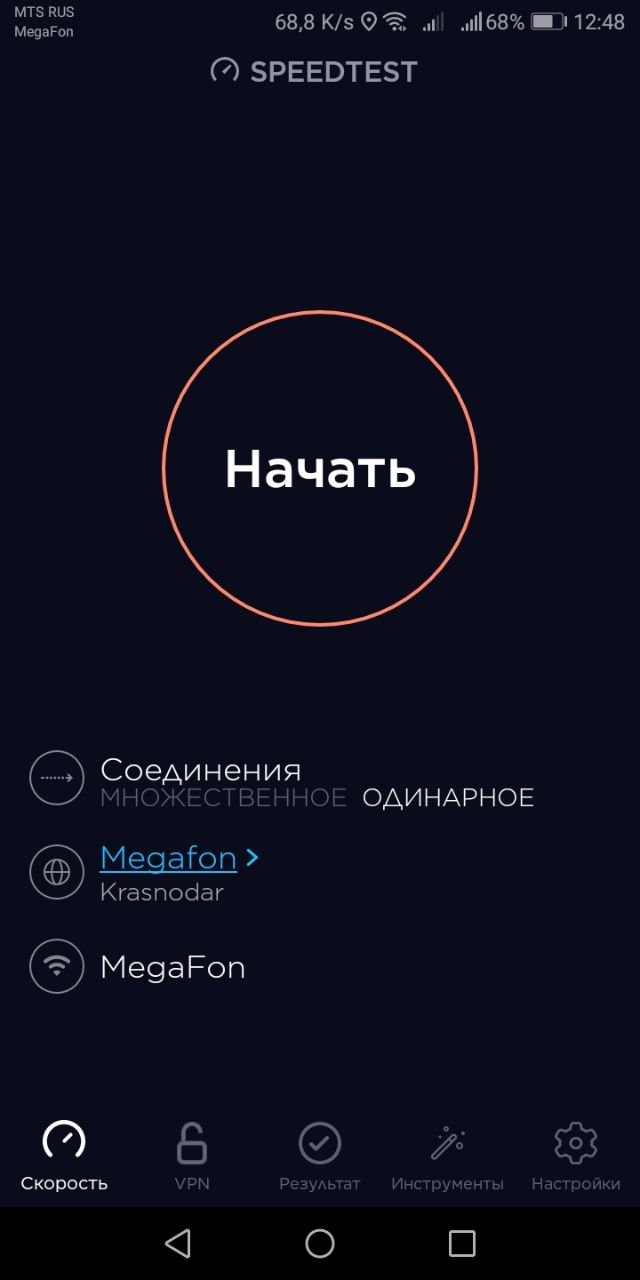Go to the Инструменты tab

447,1157
